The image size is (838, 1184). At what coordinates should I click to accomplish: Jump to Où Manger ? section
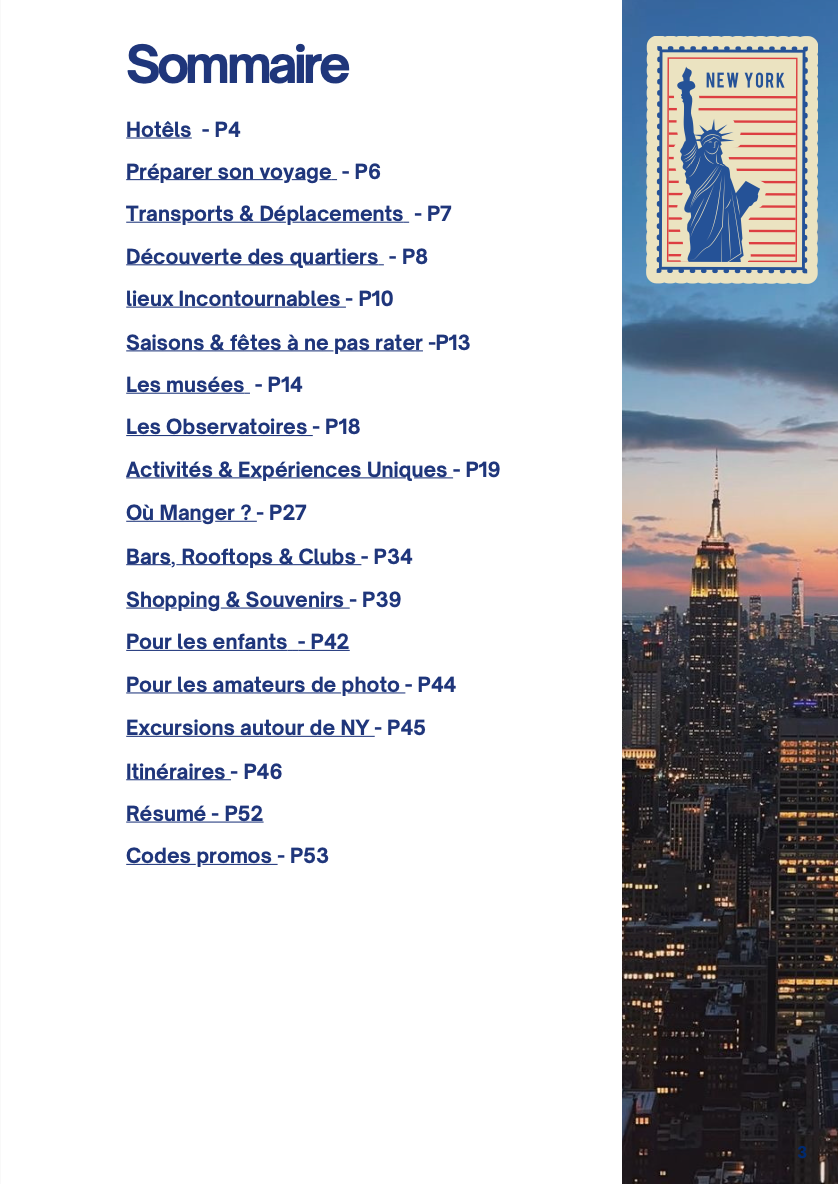click(189, 513)
